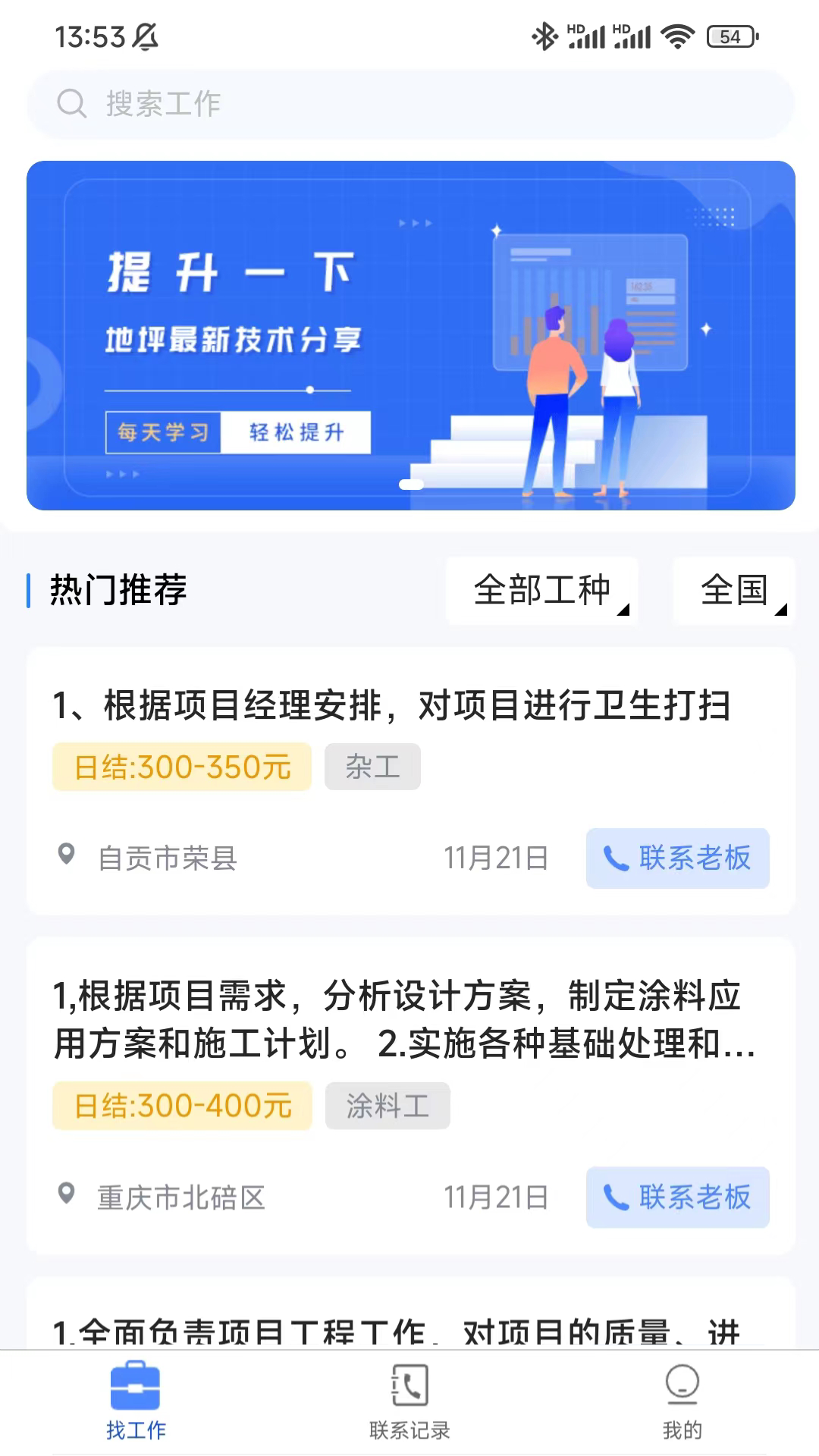Image resolution: width=819 pixels, height=1456 pixels.
Task: Open the 联系记录 call history icon
Action: click(409, 1385)
